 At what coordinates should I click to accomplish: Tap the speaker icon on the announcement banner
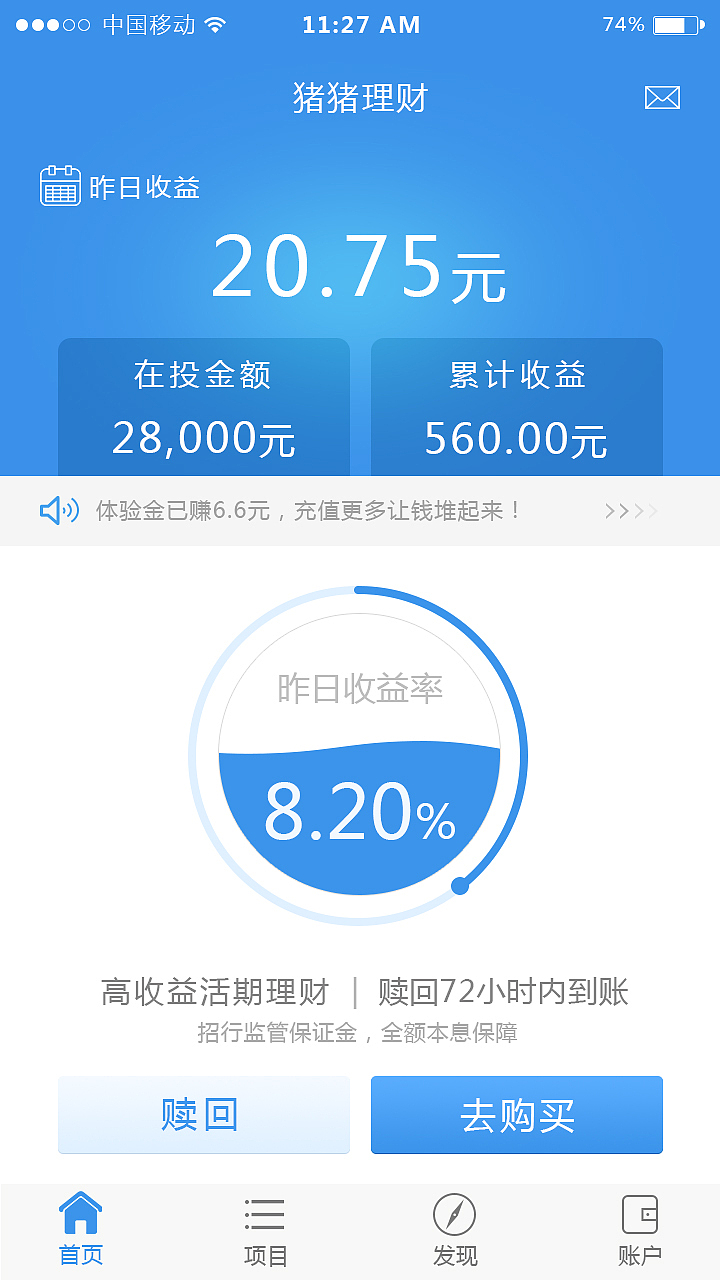tap(58, 510)
